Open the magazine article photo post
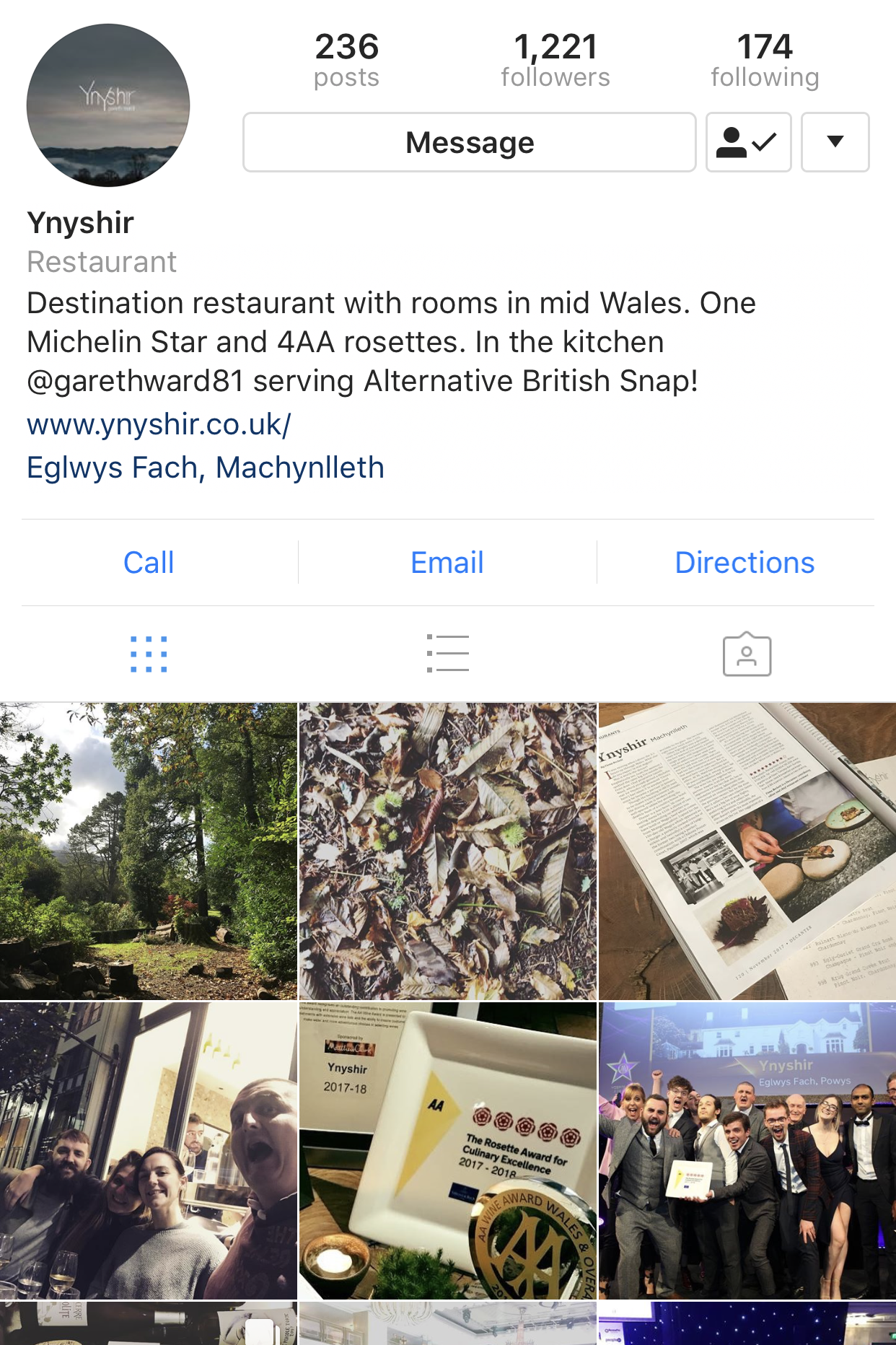The height and width of the screenshot is (1345, 896). pos(747,851)
